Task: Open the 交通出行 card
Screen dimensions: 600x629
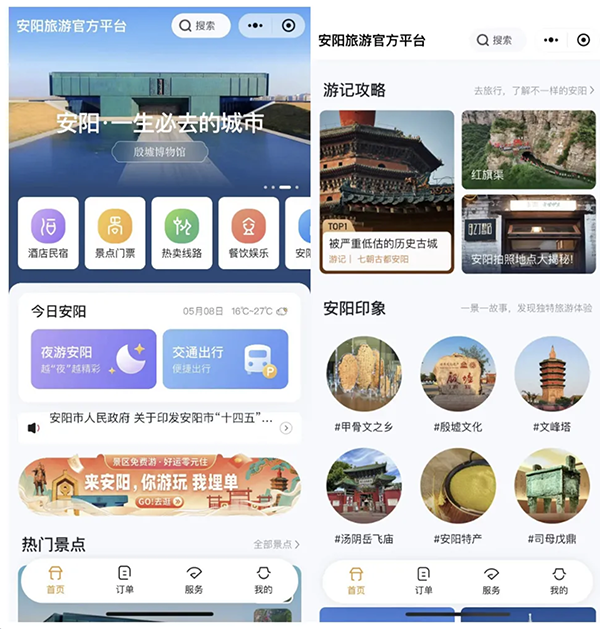Action: pyautogui.click(x=225, y=359)
